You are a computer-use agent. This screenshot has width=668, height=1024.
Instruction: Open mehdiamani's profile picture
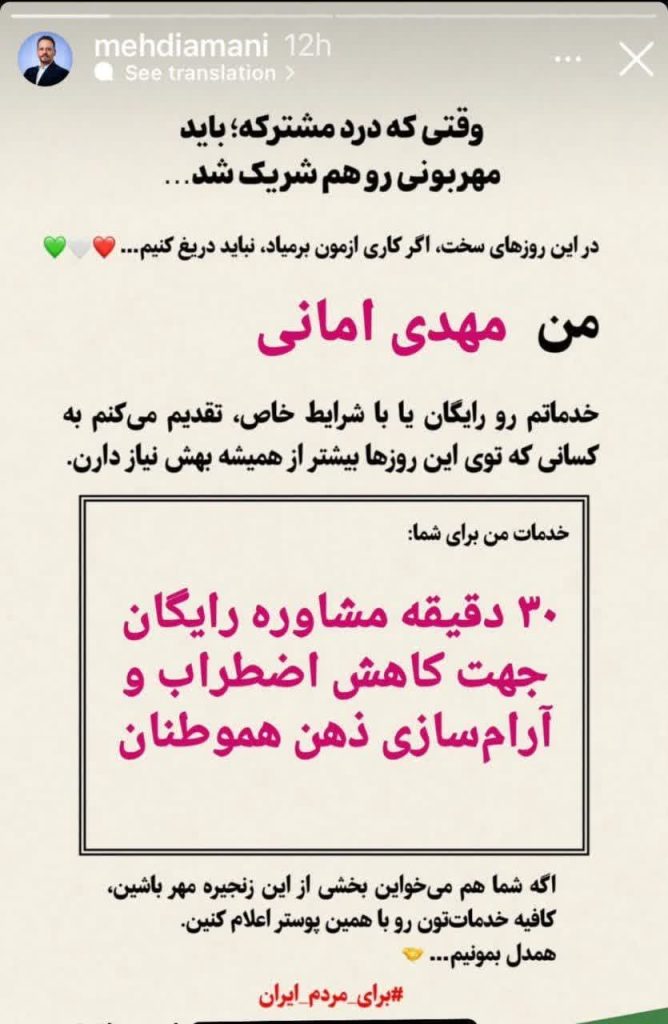(45, 59)
